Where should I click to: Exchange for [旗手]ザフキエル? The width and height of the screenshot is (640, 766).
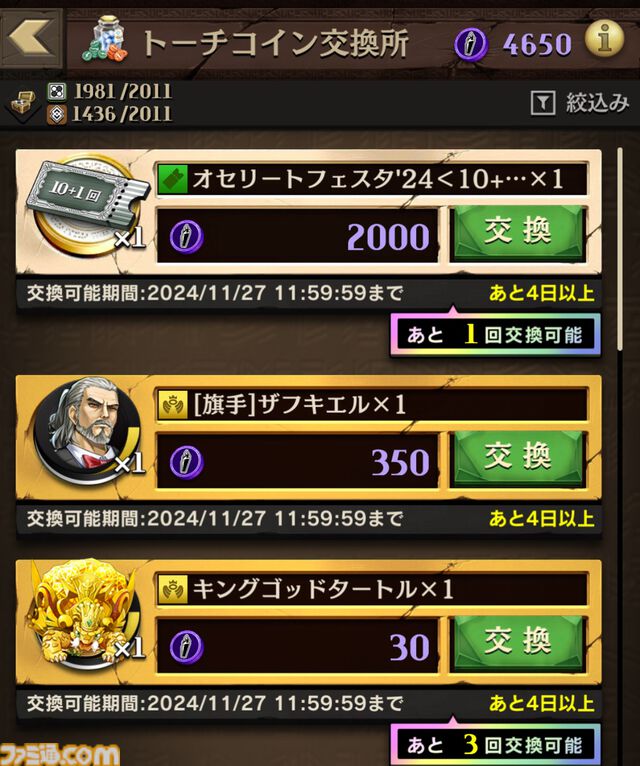(518, 459)
